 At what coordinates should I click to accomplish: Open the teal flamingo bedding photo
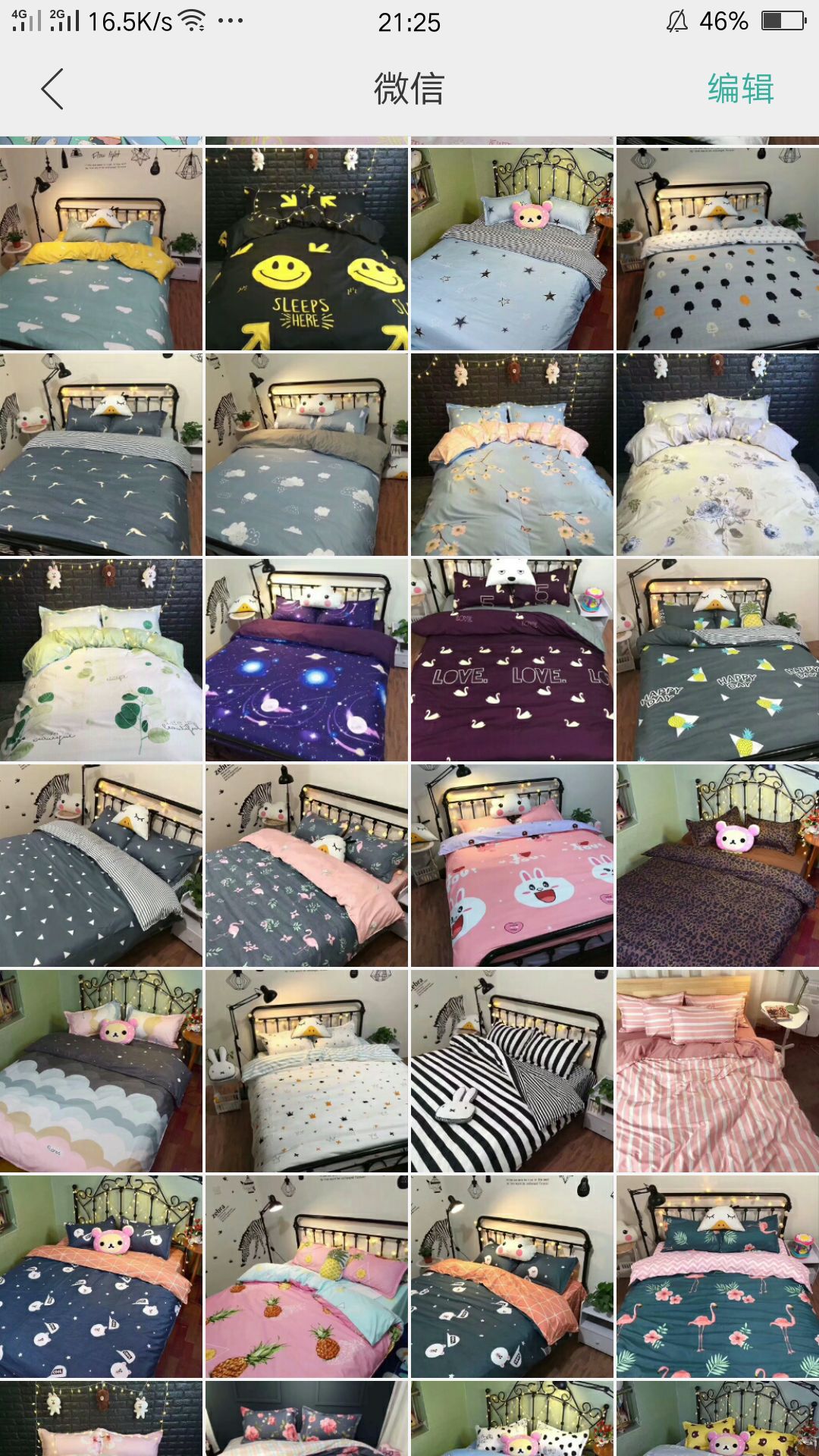pyautogui.click(x=717, y=1276)
